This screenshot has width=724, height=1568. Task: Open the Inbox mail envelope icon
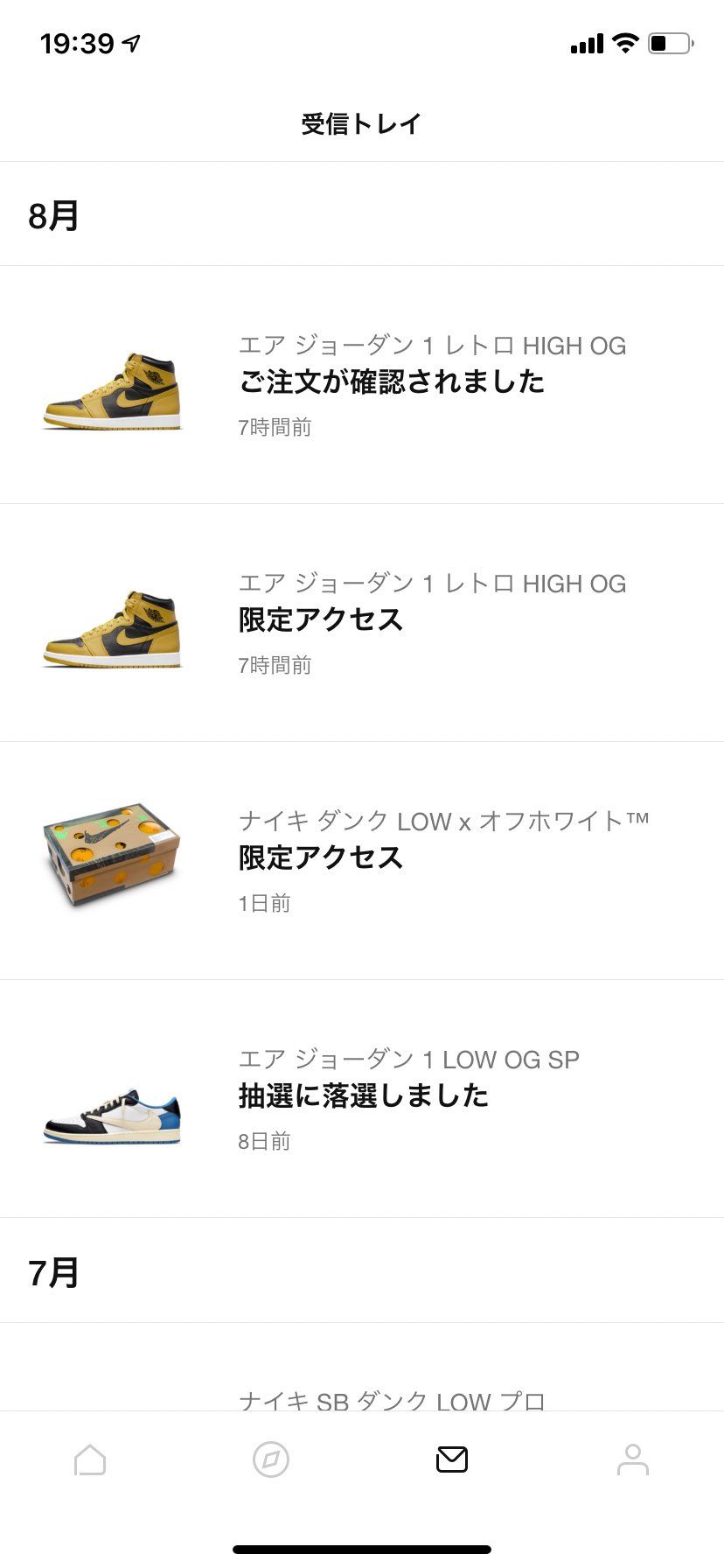(452, 1459)
